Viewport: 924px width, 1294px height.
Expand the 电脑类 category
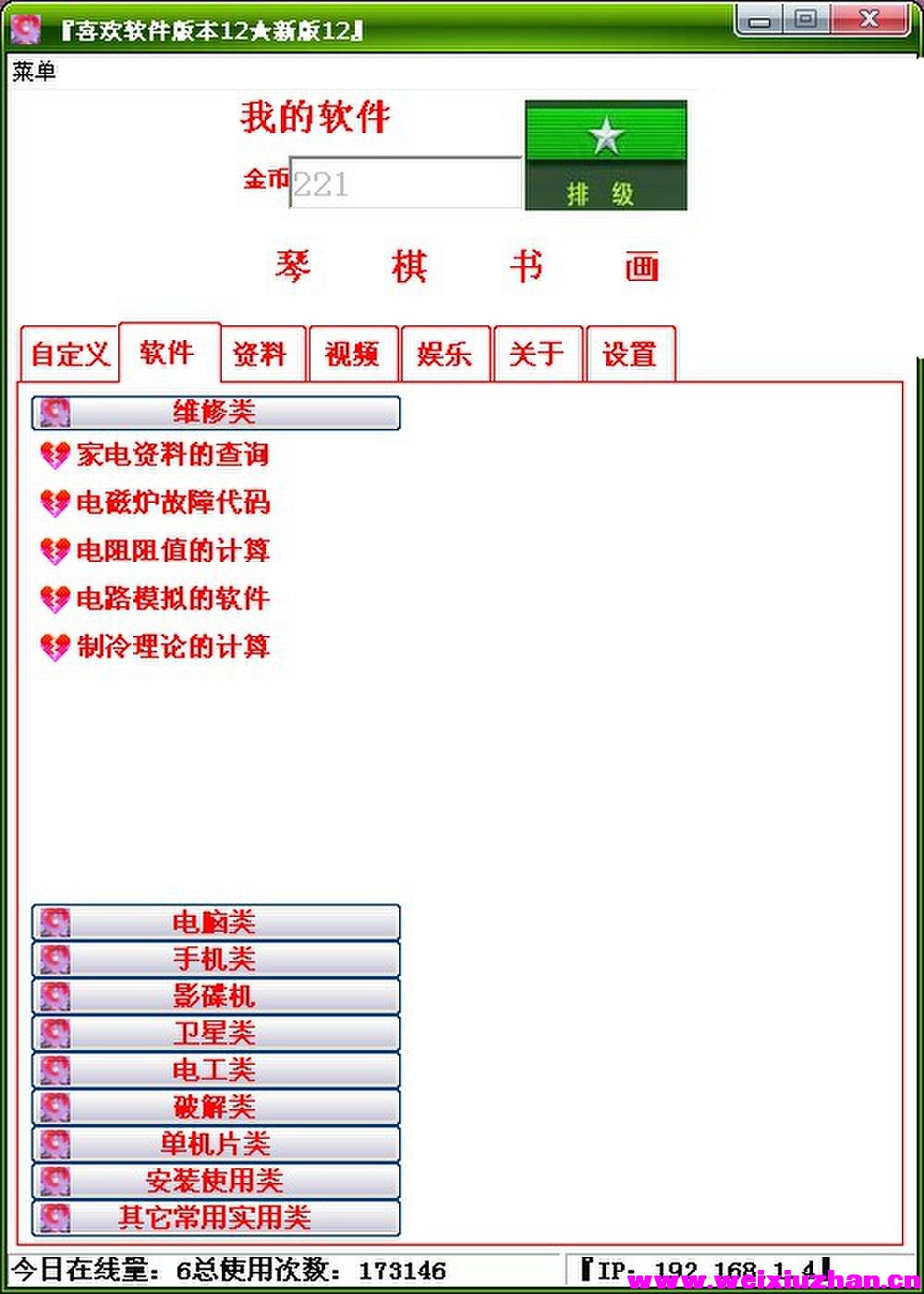coord(215,922)
